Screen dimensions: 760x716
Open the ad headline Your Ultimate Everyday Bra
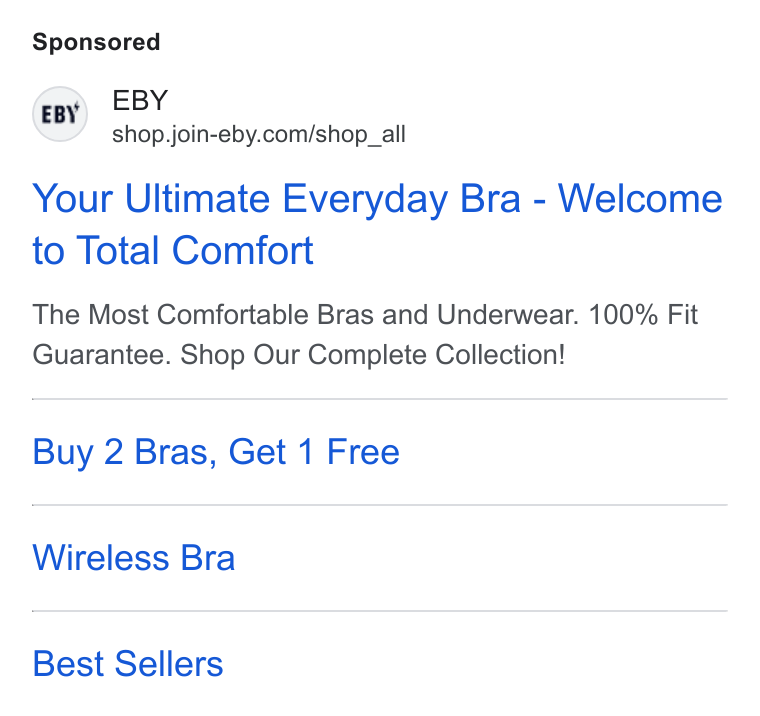click(x=377, y=224)
